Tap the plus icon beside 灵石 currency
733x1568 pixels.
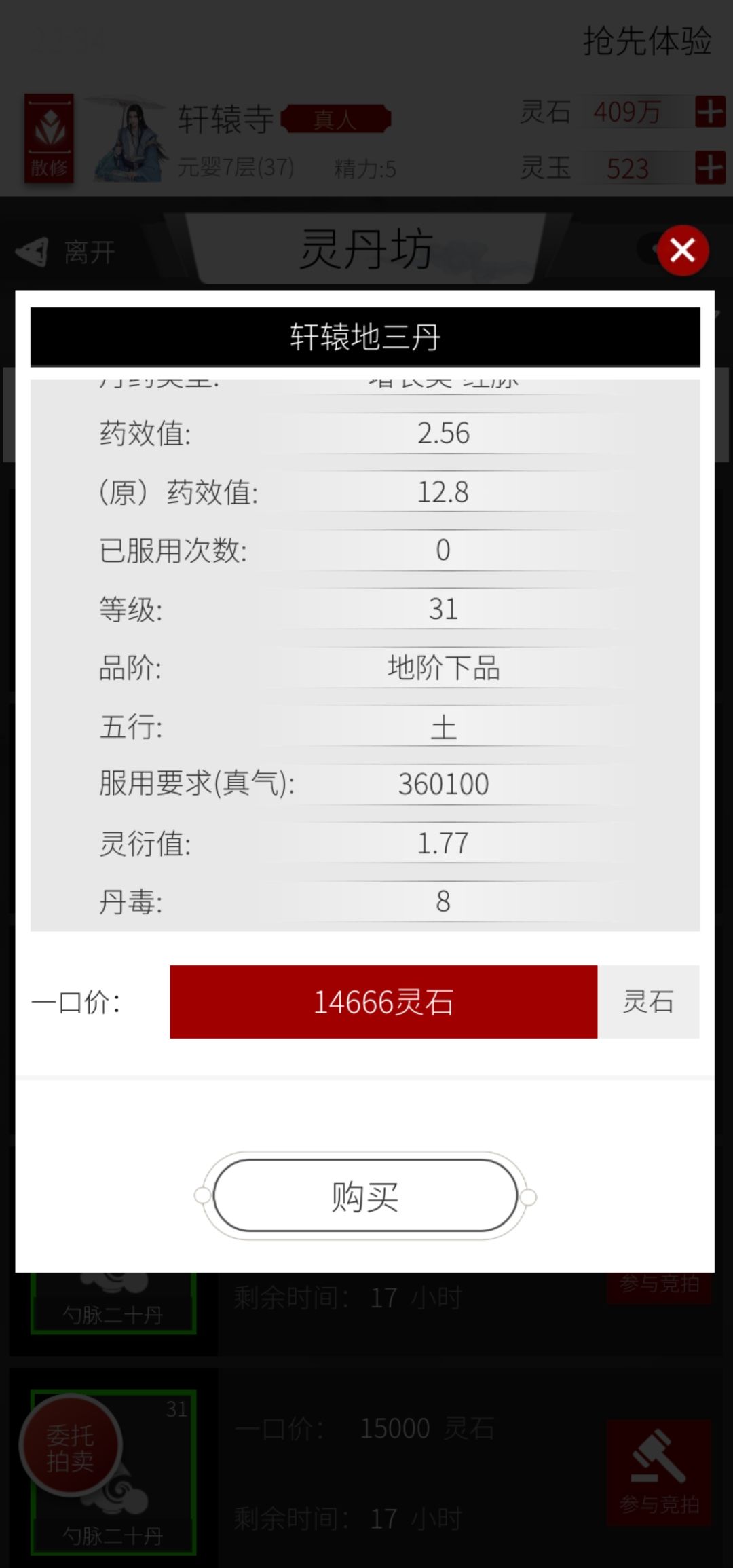[708, 111]
